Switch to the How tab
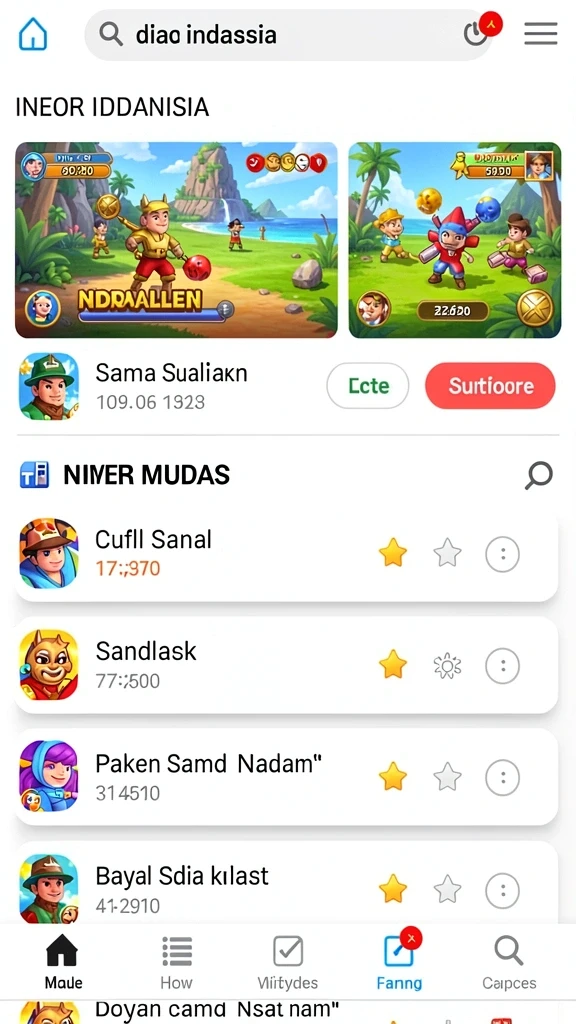Image resolution: width=576 pixels, height=1024 pixels. (176, 963)
